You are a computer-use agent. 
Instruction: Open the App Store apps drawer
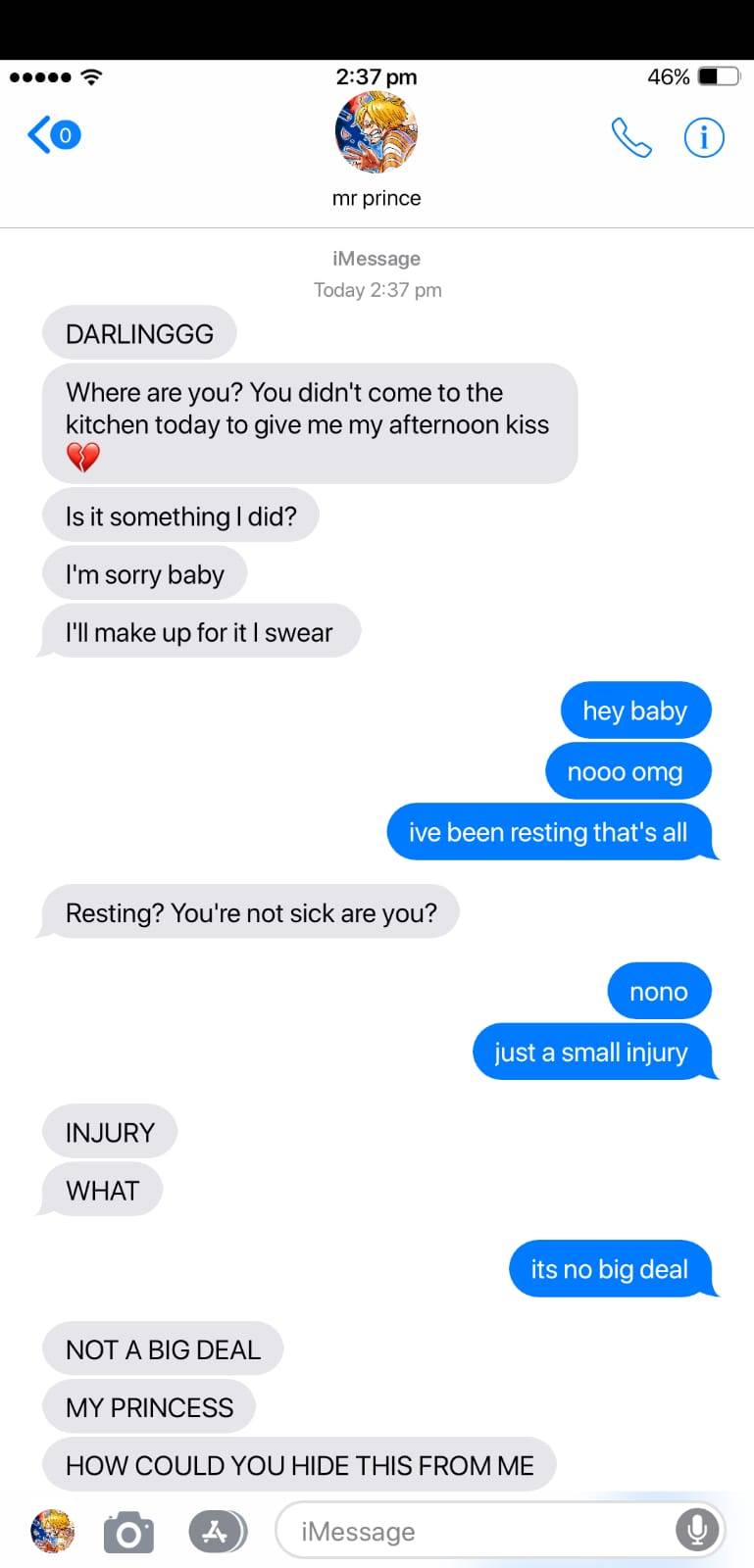[x=217, y=1531]
